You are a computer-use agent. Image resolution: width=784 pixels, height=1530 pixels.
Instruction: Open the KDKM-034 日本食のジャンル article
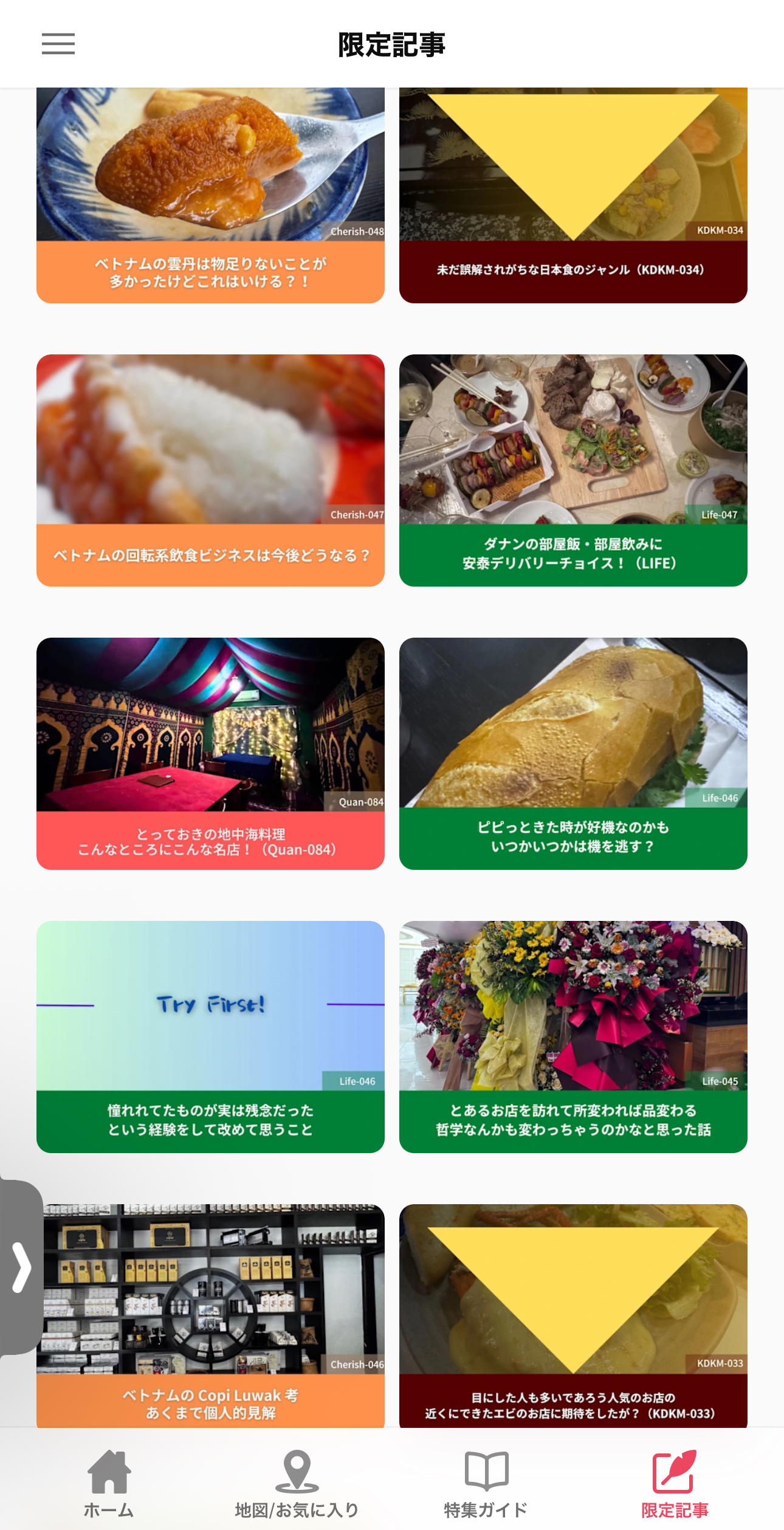pos(573,195)
